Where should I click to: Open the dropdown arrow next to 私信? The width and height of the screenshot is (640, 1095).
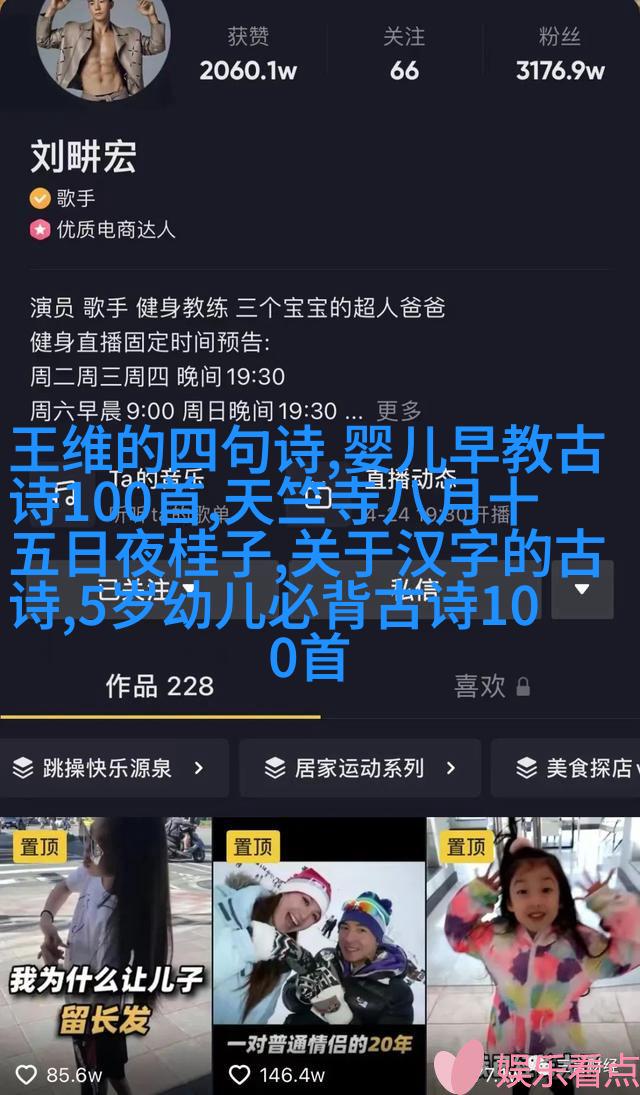pyautogui.click(x=582, y=588)
